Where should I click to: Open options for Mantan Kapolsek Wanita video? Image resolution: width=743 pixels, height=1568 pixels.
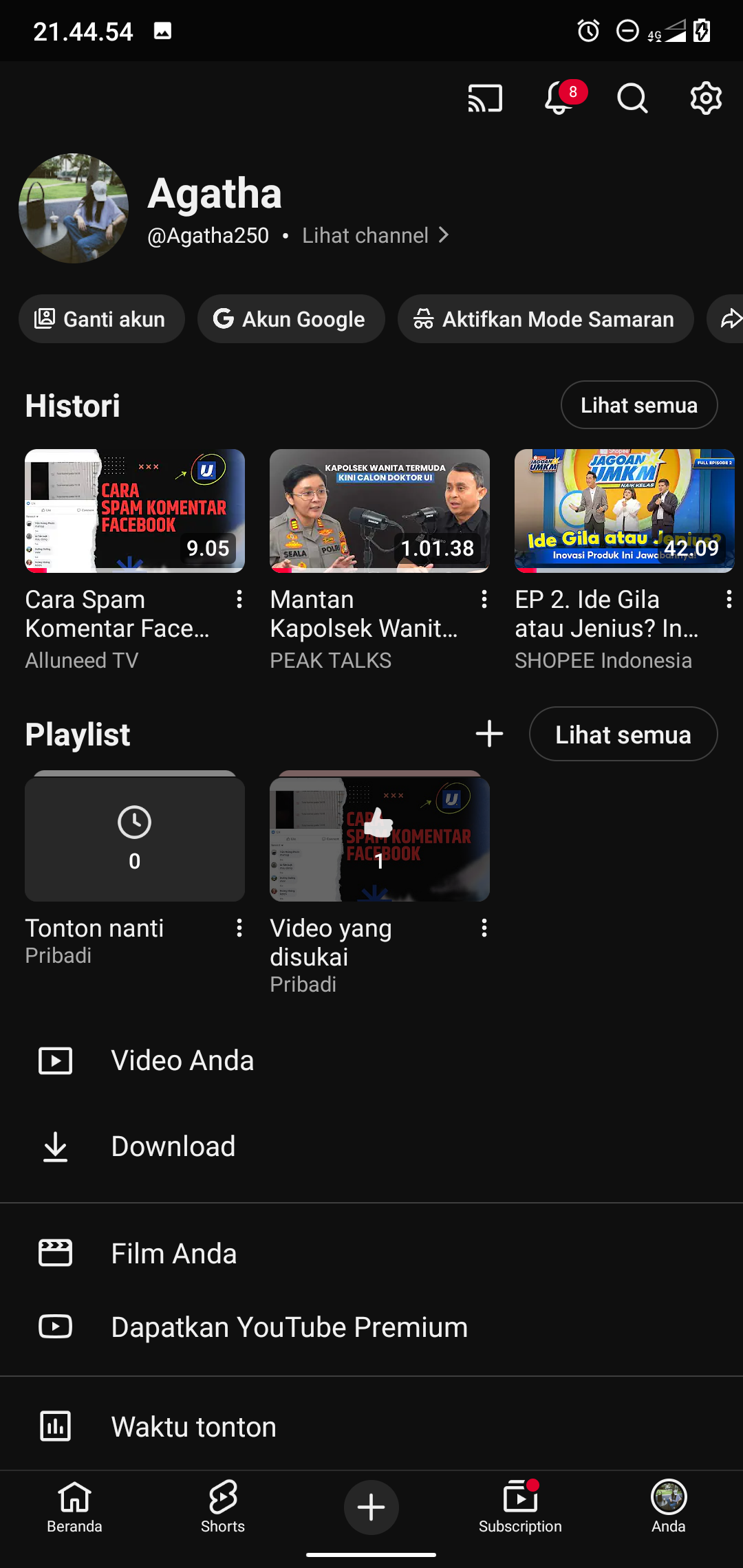pos(484,600)
